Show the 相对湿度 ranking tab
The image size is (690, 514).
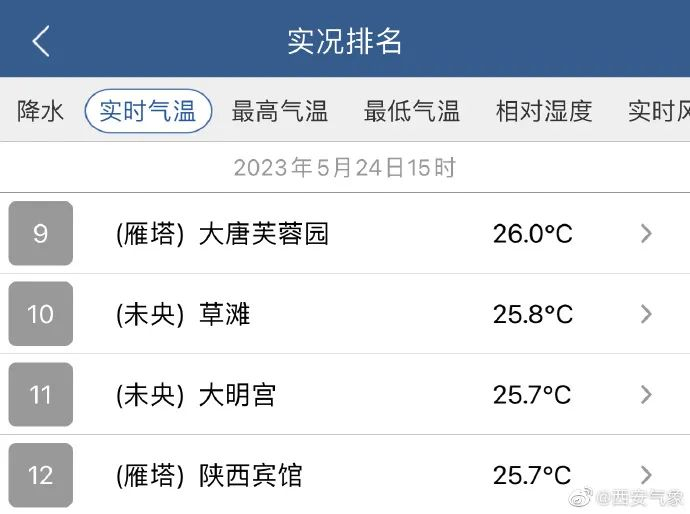(x=544, y=111)
